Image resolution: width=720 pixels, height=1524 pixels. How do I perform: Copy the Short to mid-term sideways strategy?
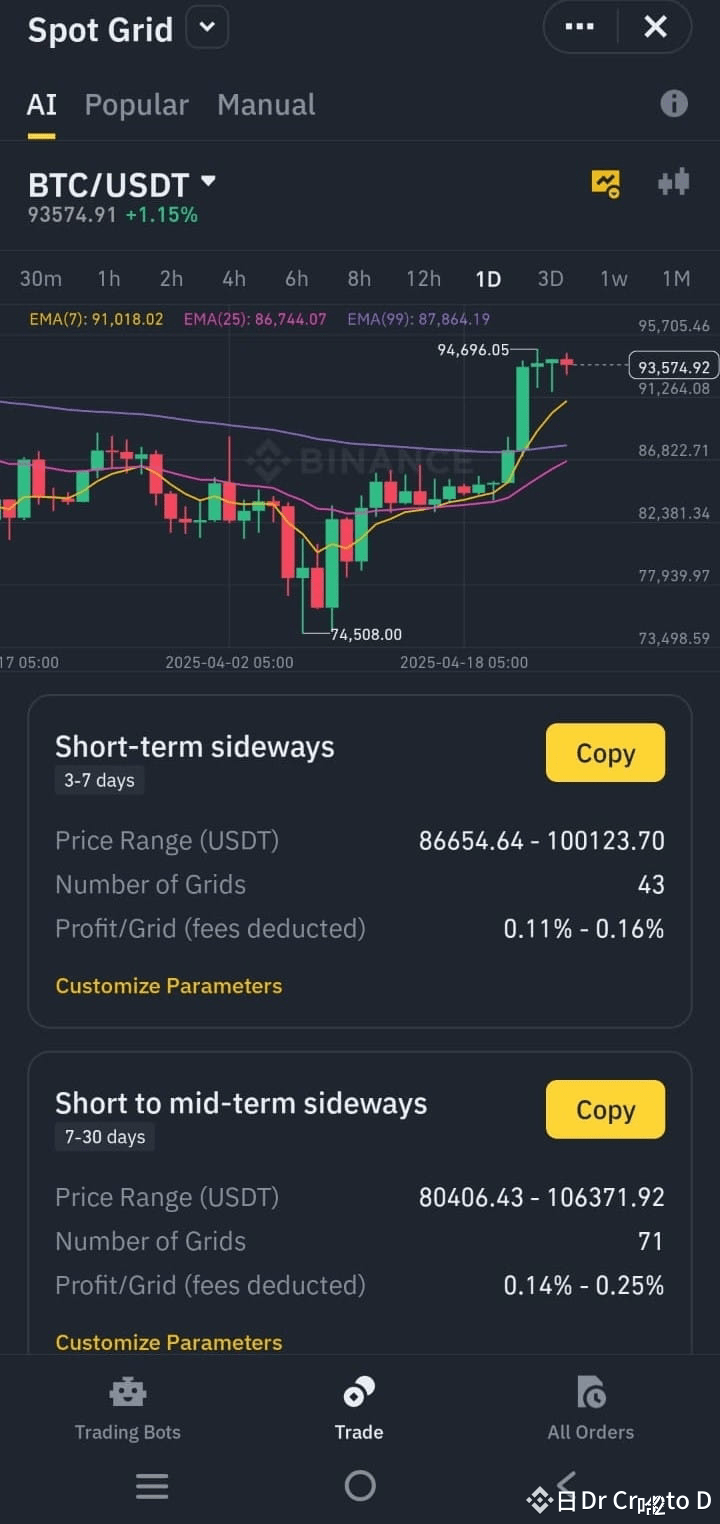coord(605,1110)
